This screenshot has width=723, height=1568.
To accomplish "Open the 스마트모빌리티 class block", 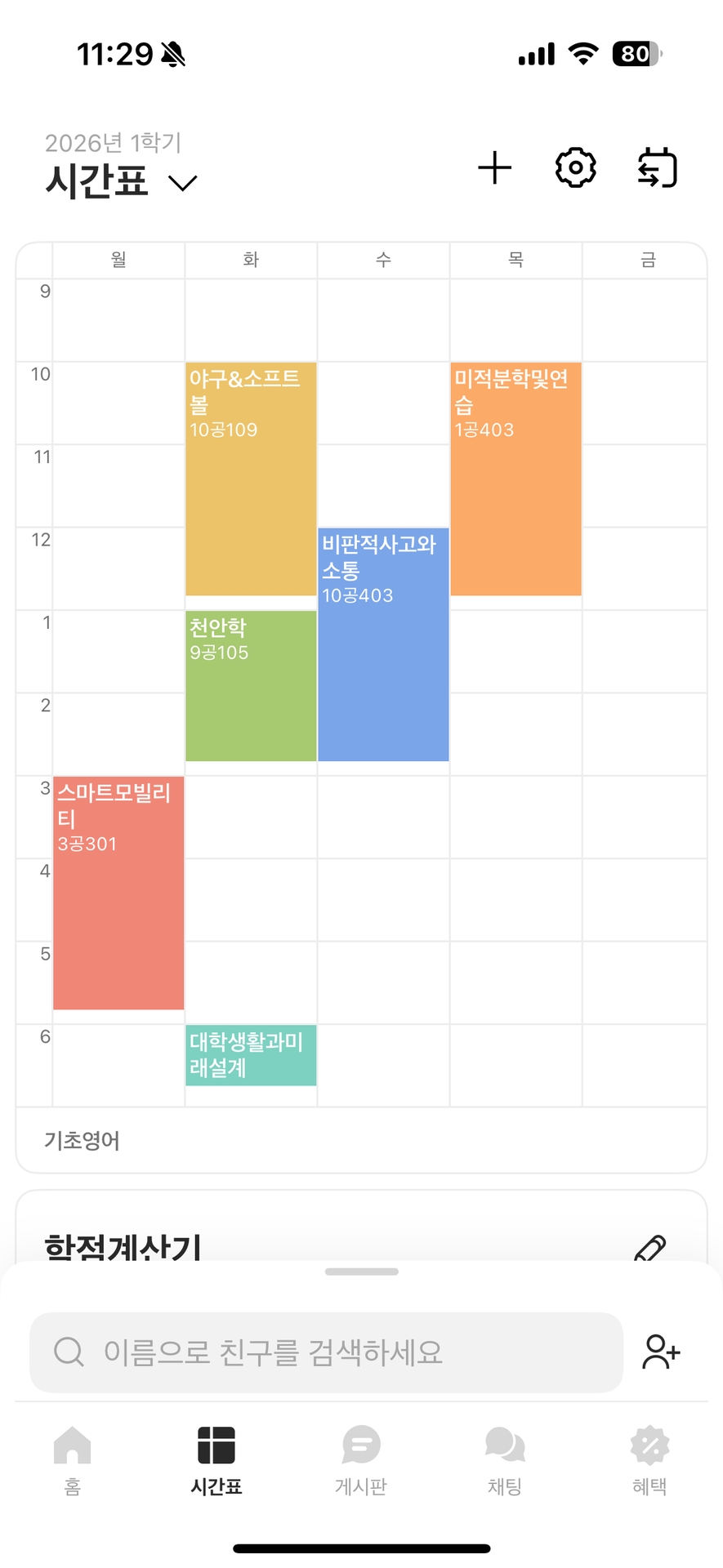I will tap(118, 893).
